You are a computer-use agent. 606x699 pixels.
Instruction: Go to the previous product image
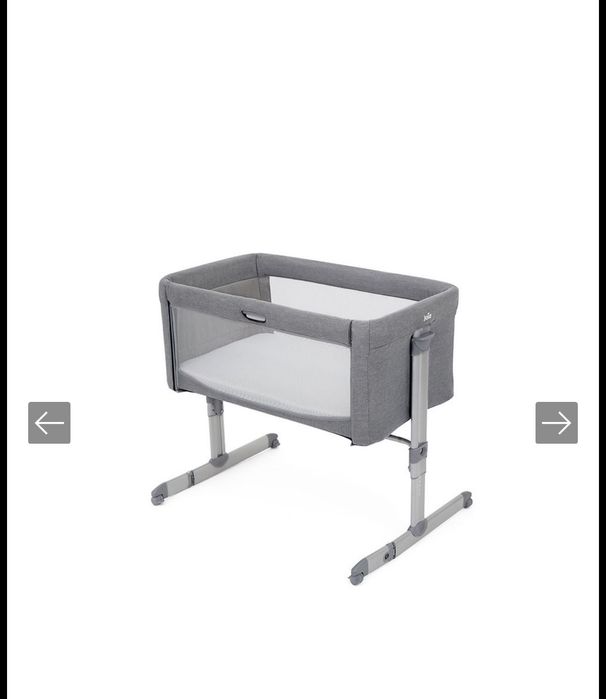(49, 423)
